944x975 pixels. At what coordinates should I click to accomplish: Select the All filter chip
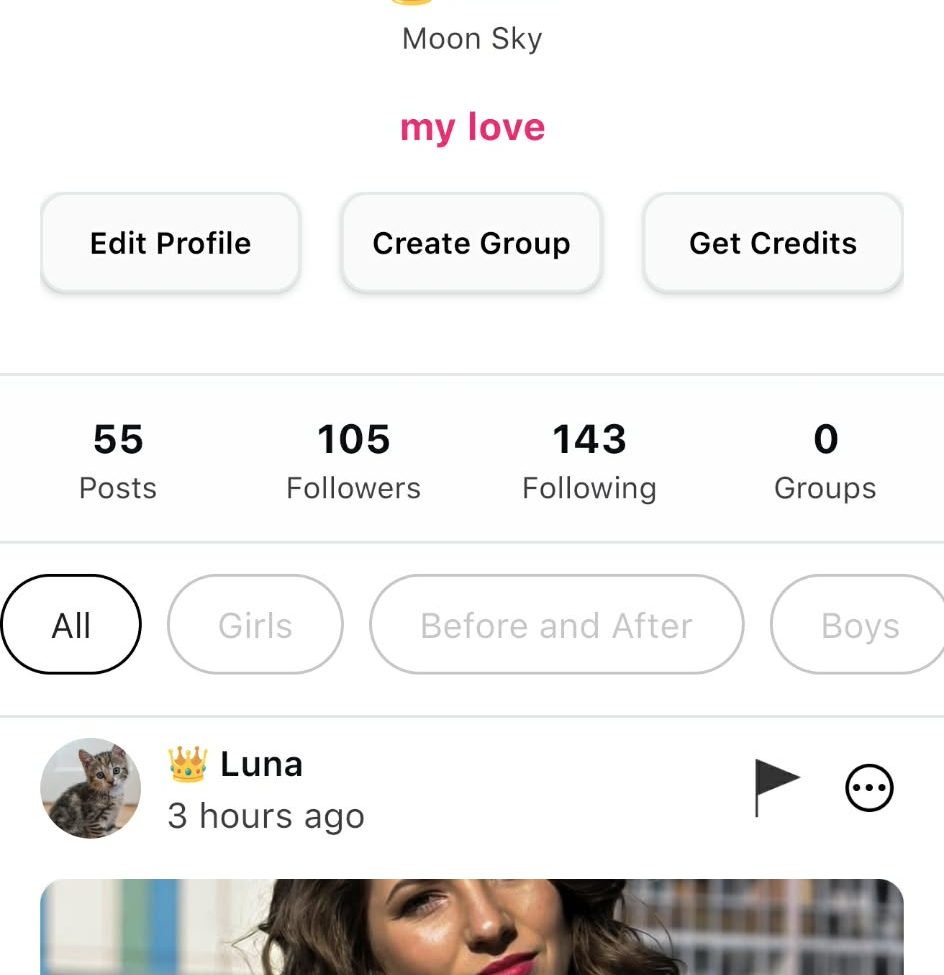click(x=70, y=623)
